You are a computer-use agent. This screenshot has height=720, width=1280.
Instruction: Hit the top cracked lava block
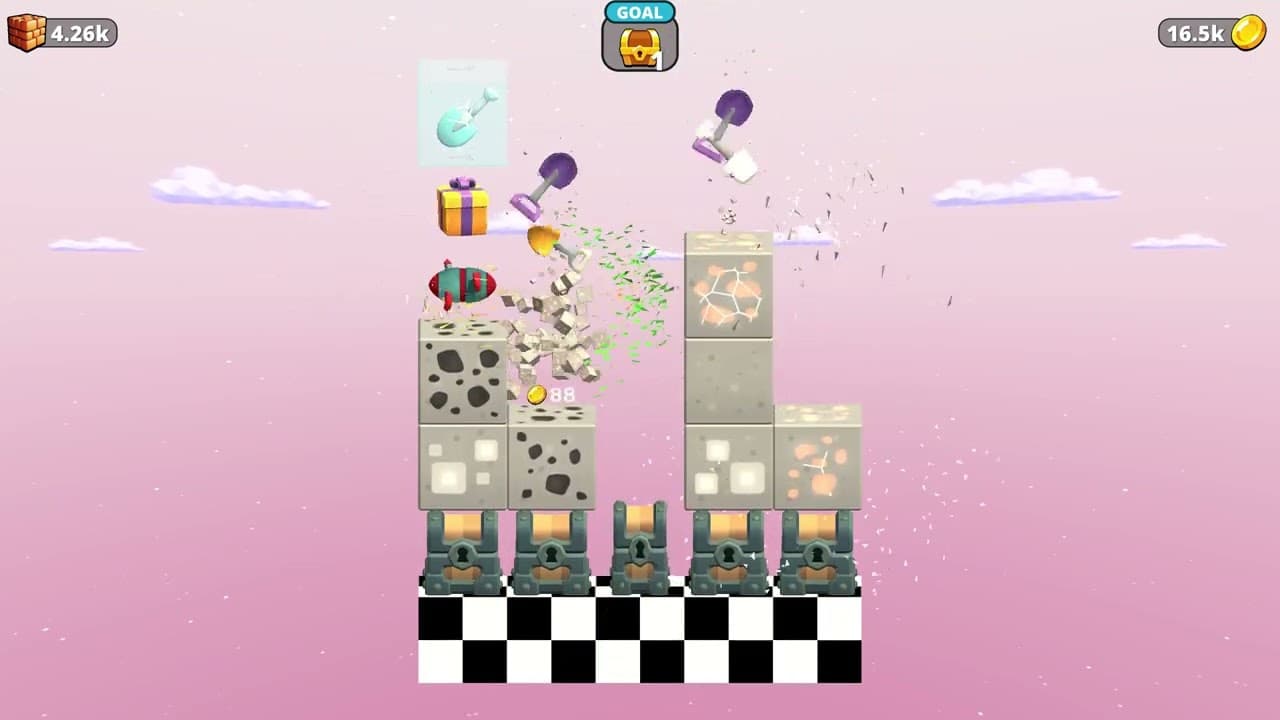728,288
